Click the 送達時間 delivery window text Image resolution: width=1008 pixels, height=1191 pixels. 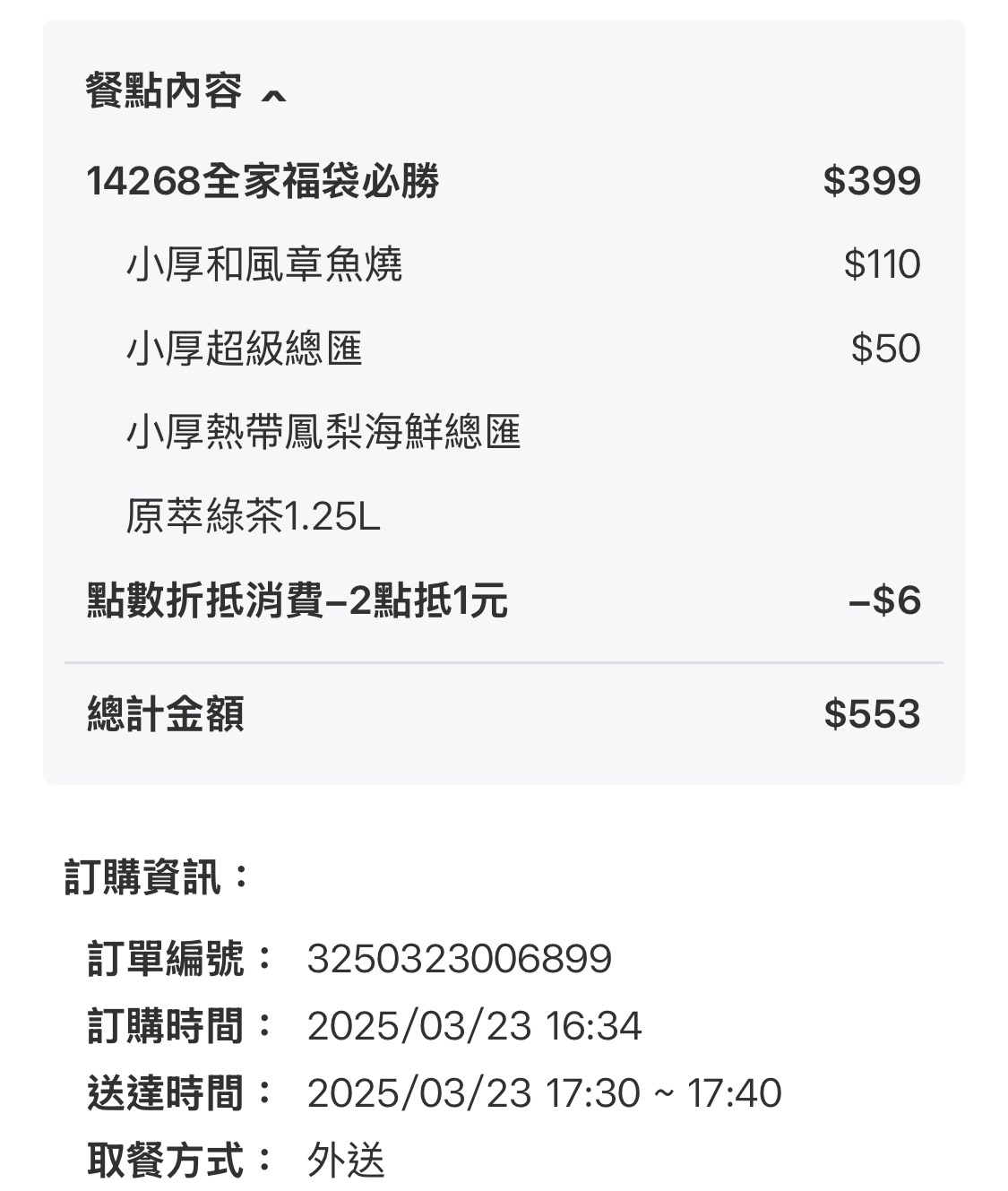coord(545,1092)
